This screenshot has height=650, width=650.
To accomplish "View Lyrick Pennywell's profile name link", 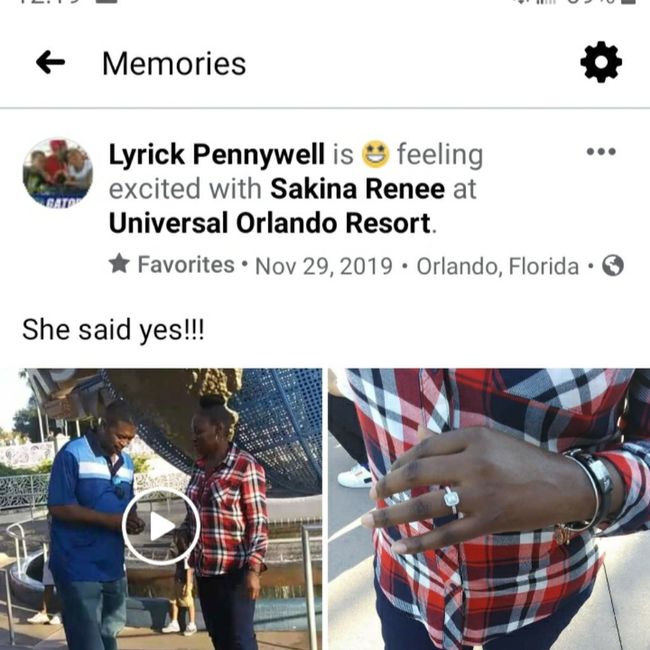I will [216, 155].
